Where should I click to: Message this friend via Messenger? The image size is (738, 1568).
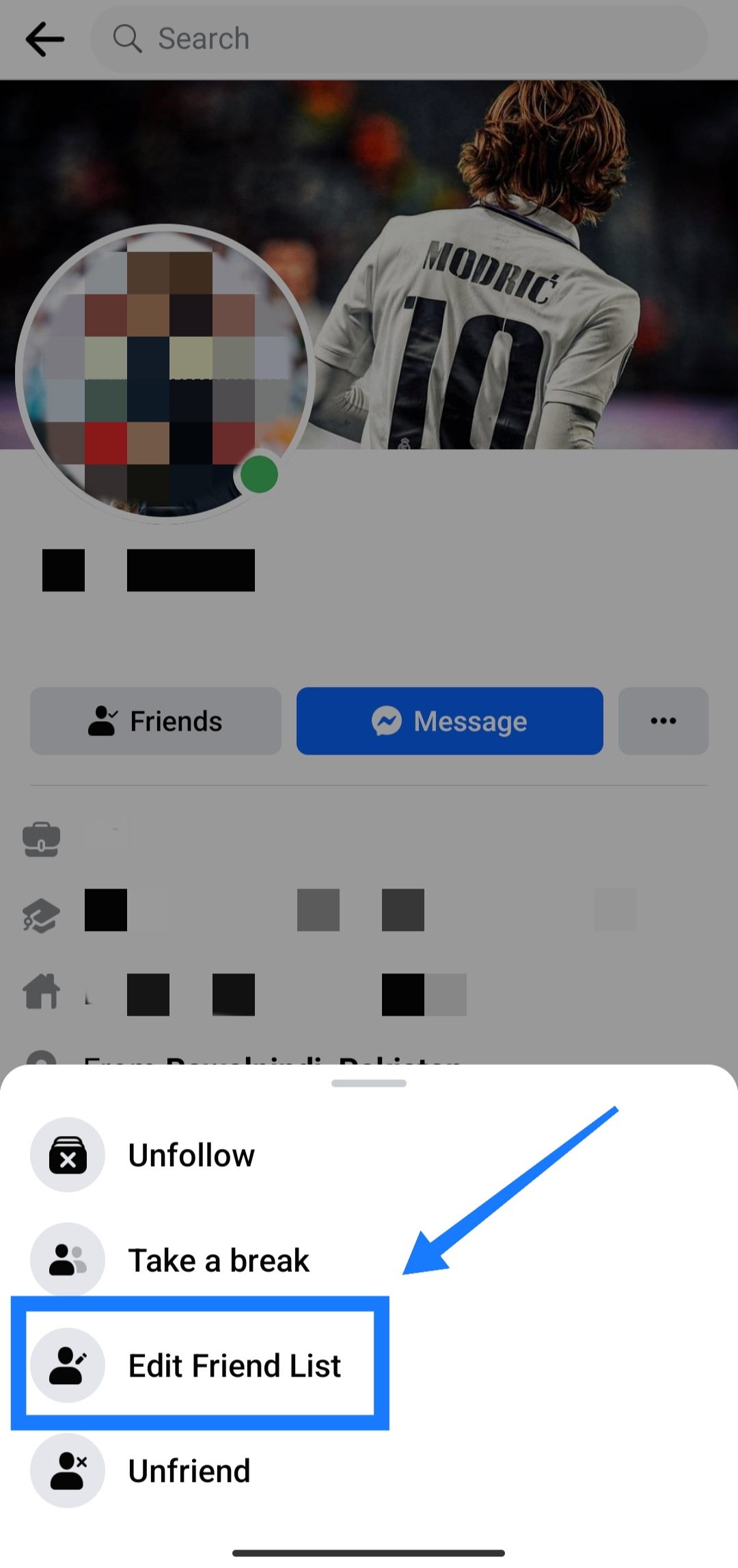pyautogui.click(x=450, y=721)
